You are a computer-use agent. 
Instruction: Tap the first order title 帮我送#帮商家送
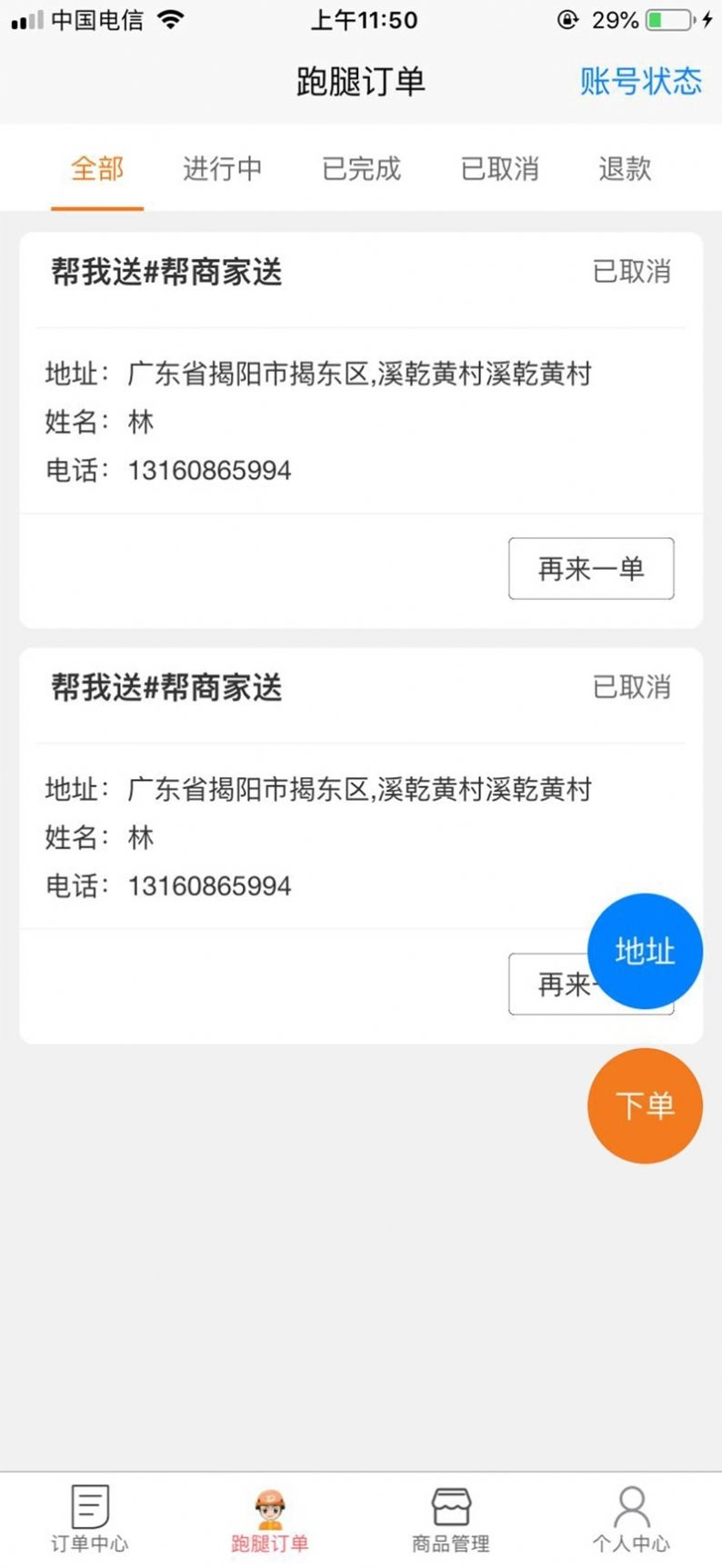166,272
